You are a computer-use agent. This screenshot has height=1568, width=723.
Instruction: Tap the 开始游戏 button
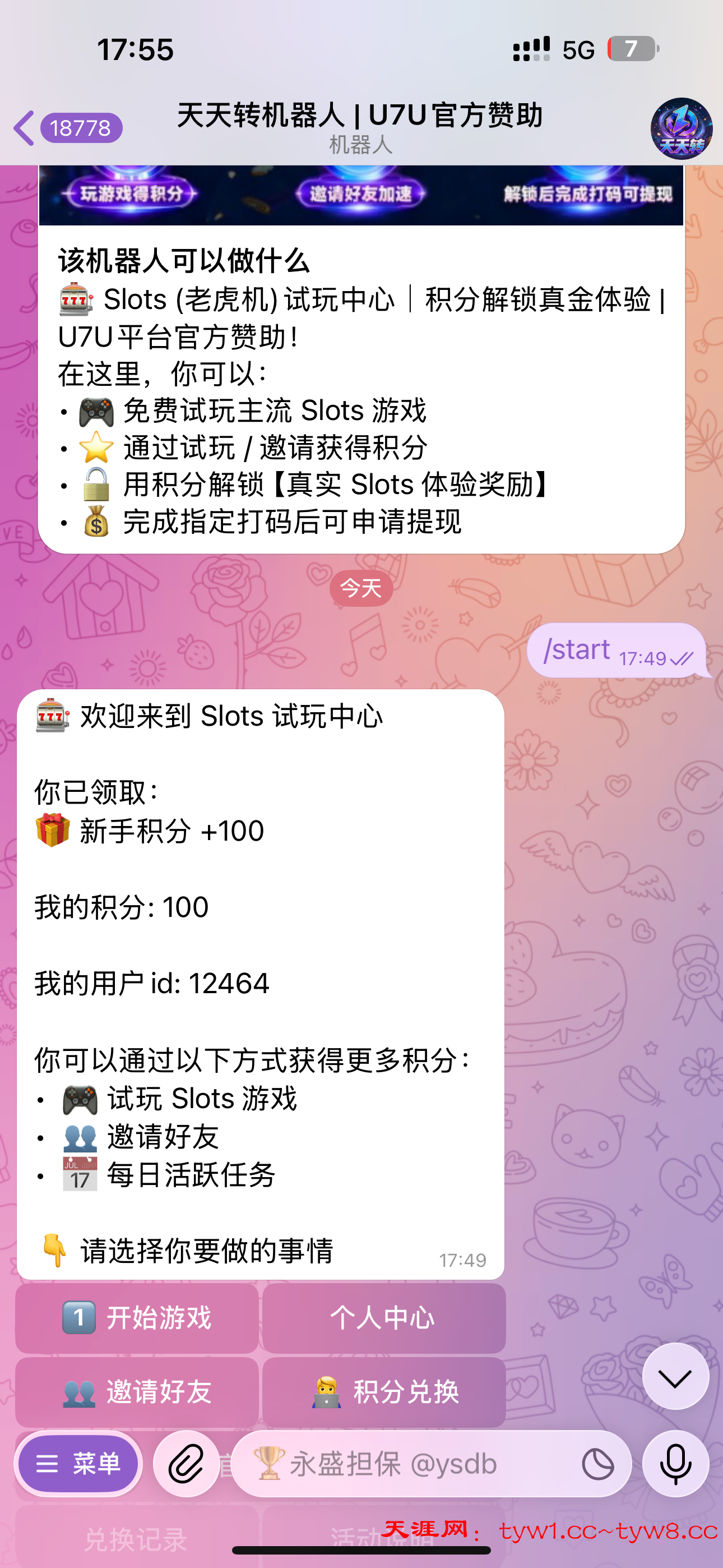tap(137, 1318)
